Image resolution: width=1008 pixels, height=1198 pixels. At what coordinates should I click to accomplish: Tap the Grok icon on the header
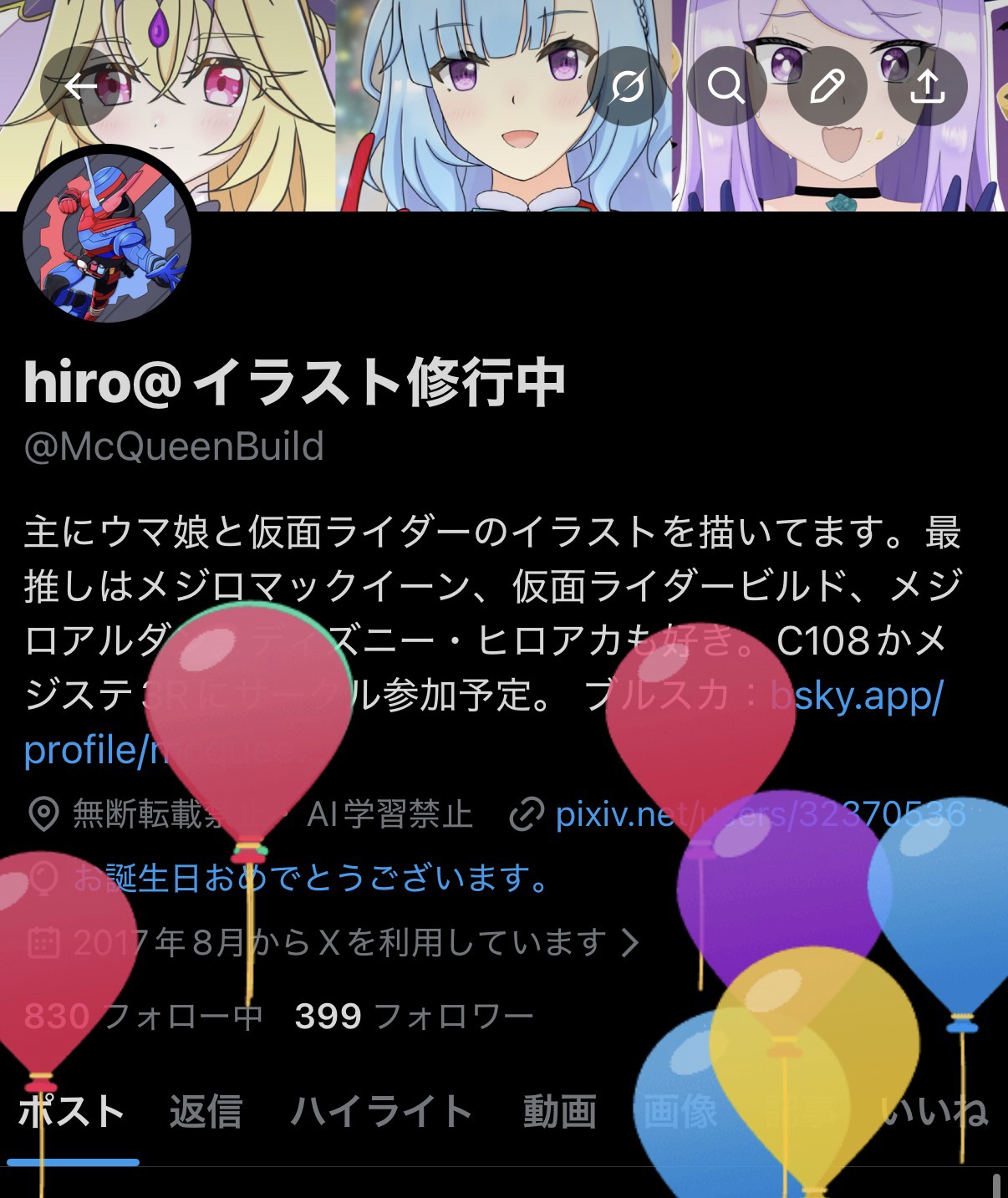[x=627, y=85]
